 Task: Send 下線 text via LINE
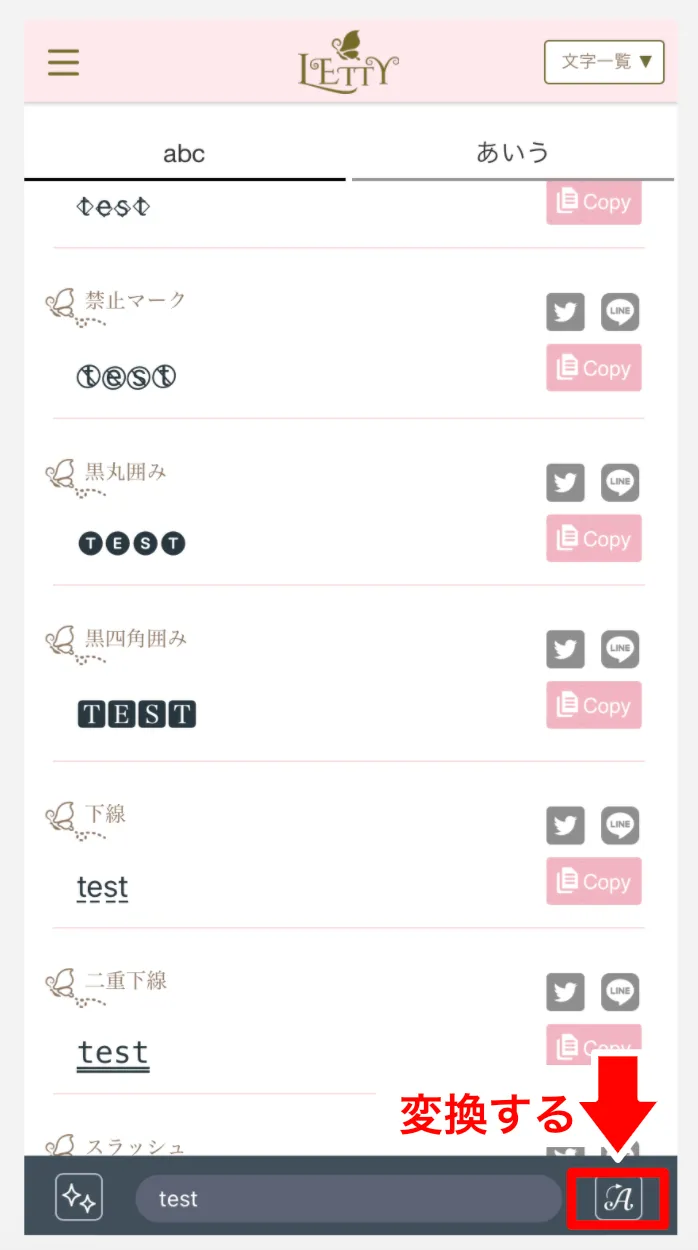(620, 826)
